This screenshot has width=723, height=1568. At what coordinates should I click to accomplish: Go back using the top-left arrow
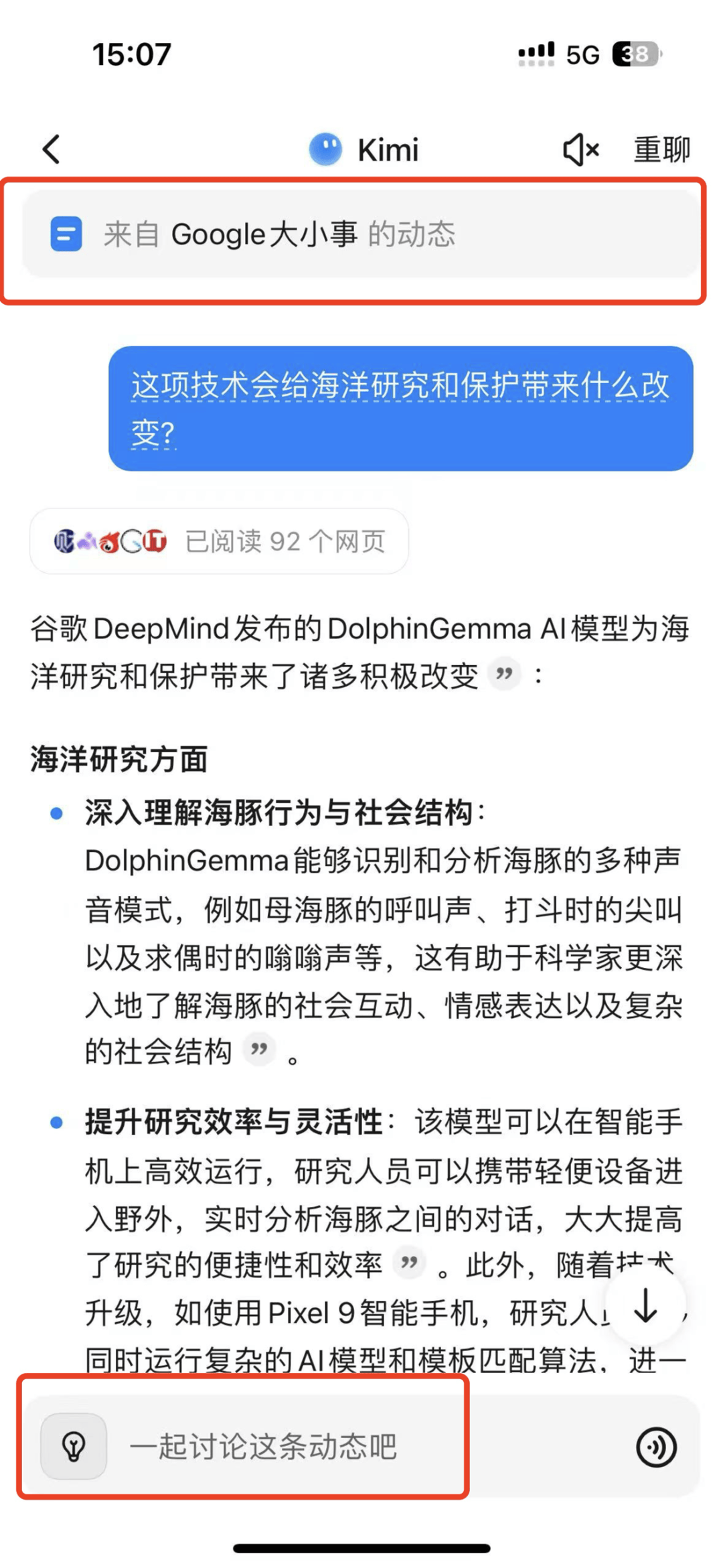point(52,149)
